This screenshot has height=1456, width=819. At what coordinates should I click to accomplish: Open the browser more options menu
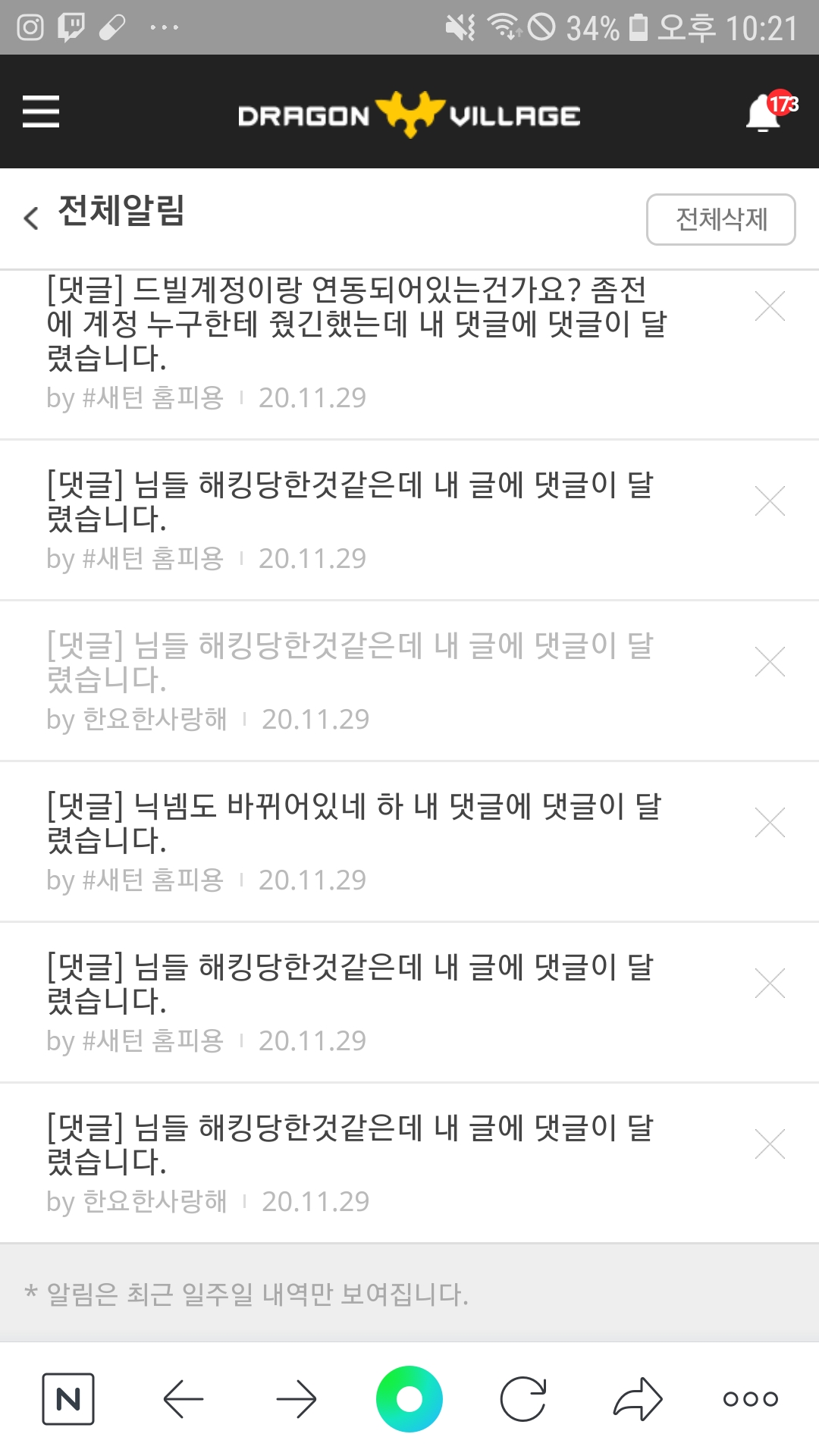click(750, 1398)
